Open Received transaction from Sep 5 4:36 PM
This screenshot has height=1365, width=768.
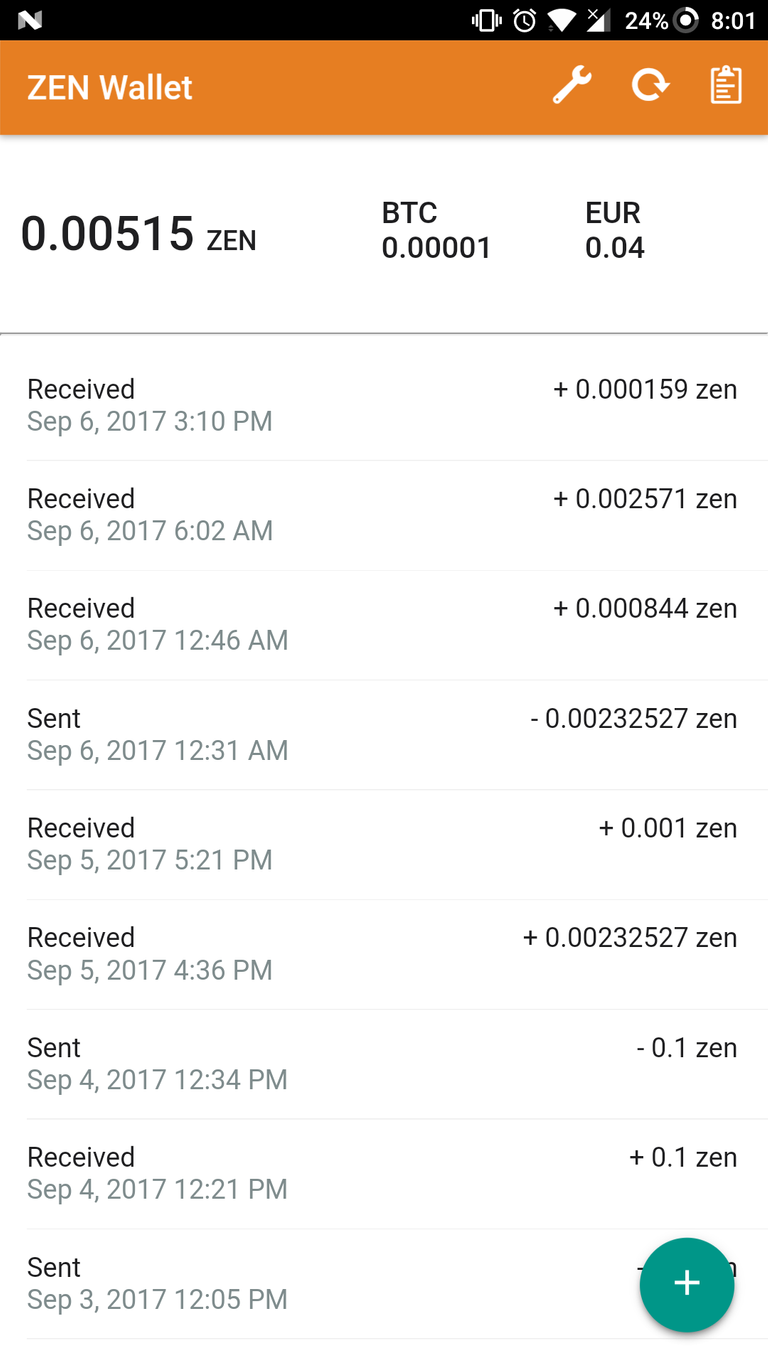[x=384, y=954]
